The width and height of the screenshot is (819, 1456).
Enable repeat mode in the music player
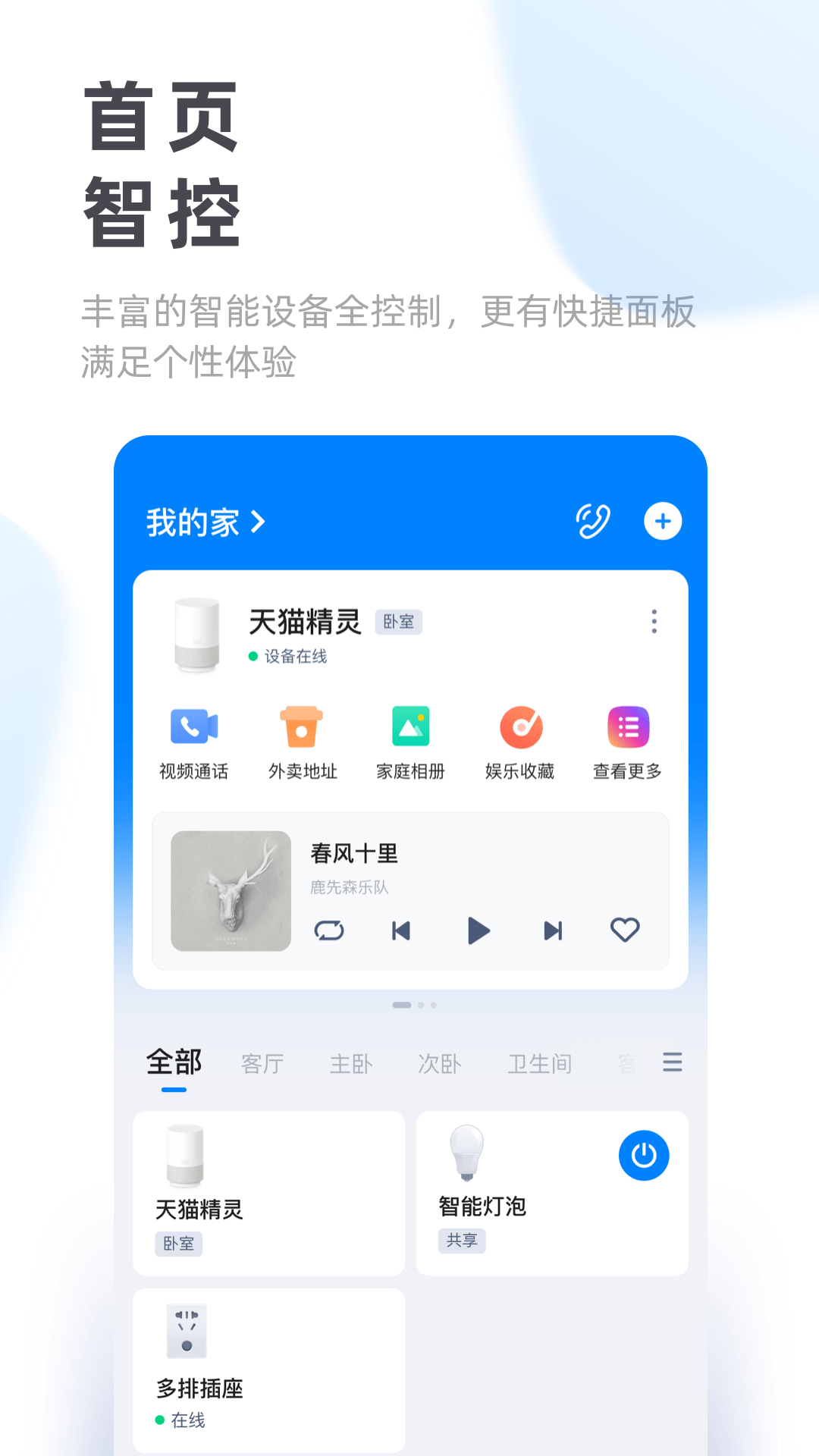pyautogui.click(x=330, y=930)
